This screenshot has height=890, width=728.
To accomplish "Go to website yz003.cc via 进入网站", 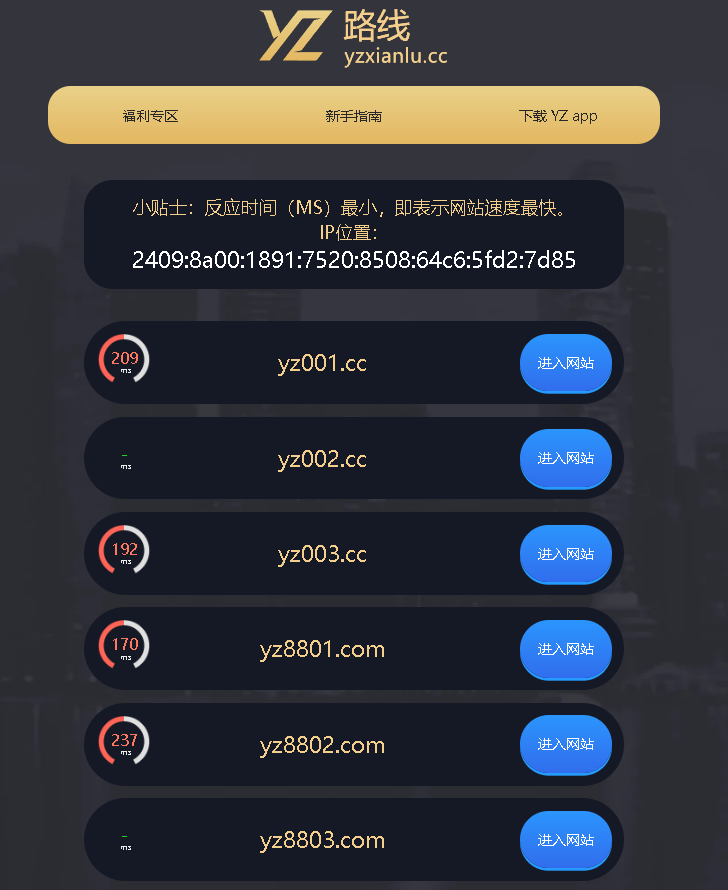I will click(x=566, y=554).
